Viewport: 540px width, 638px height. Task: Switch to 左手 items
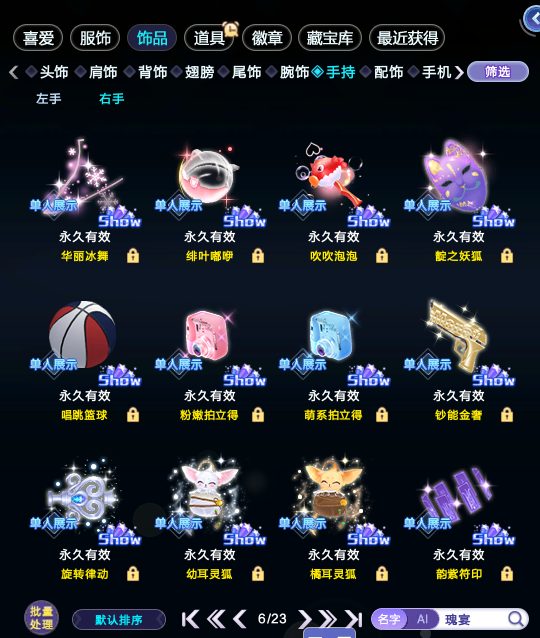(x=48, y=98)
